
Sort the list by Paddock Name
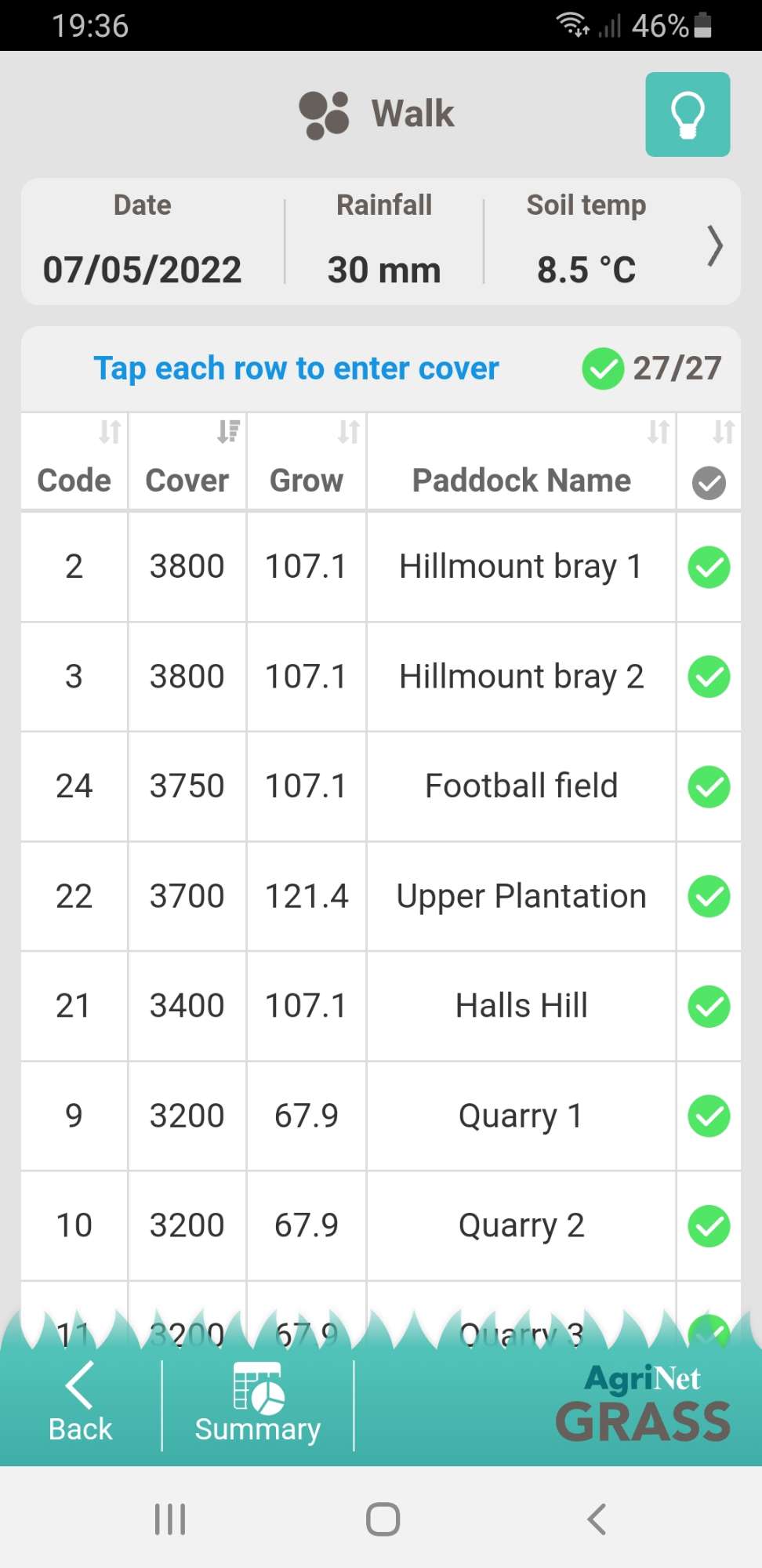pos(521,462)
